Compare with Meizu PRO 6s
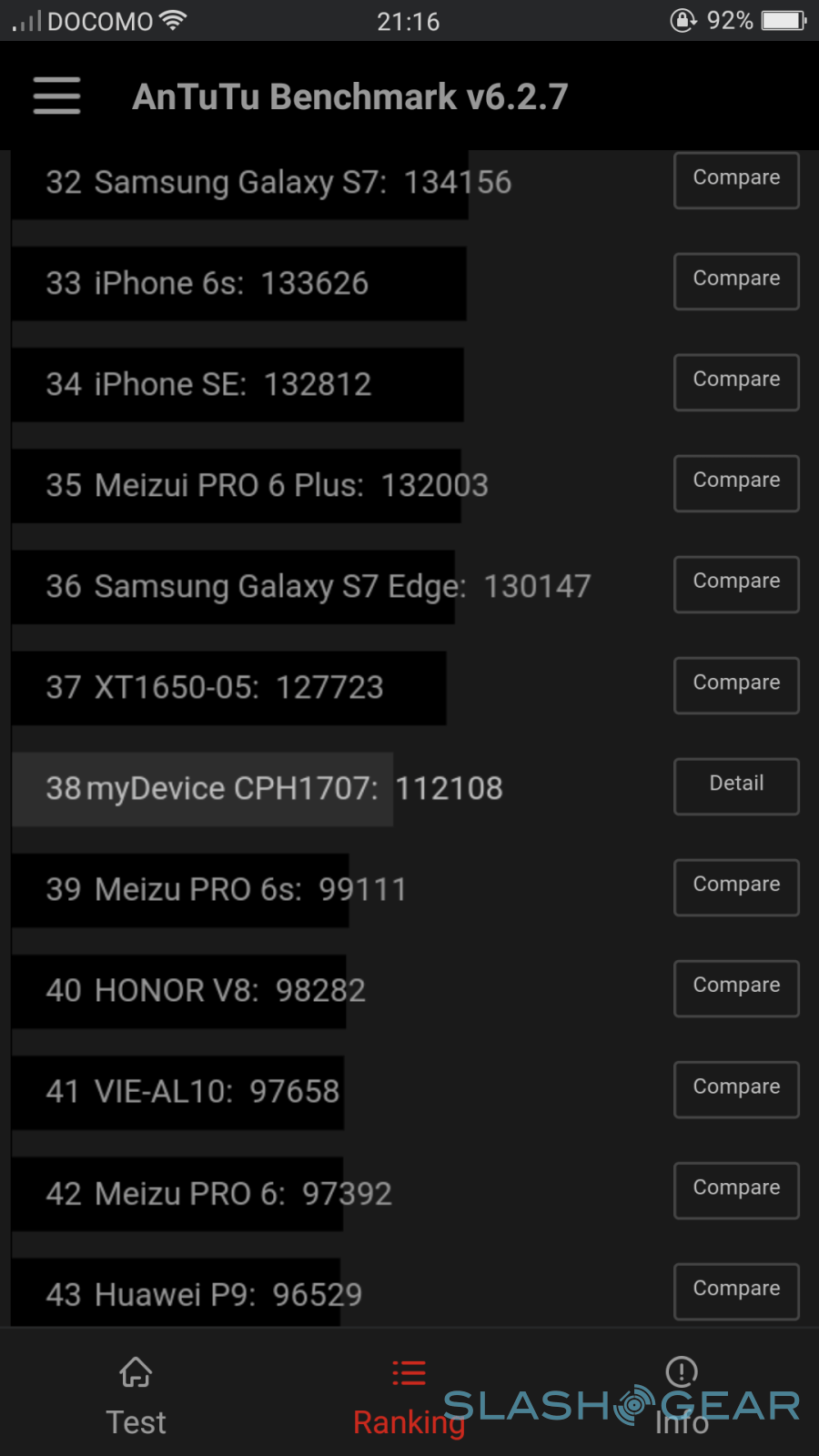Screen dimensions: 819x1456 736,887
